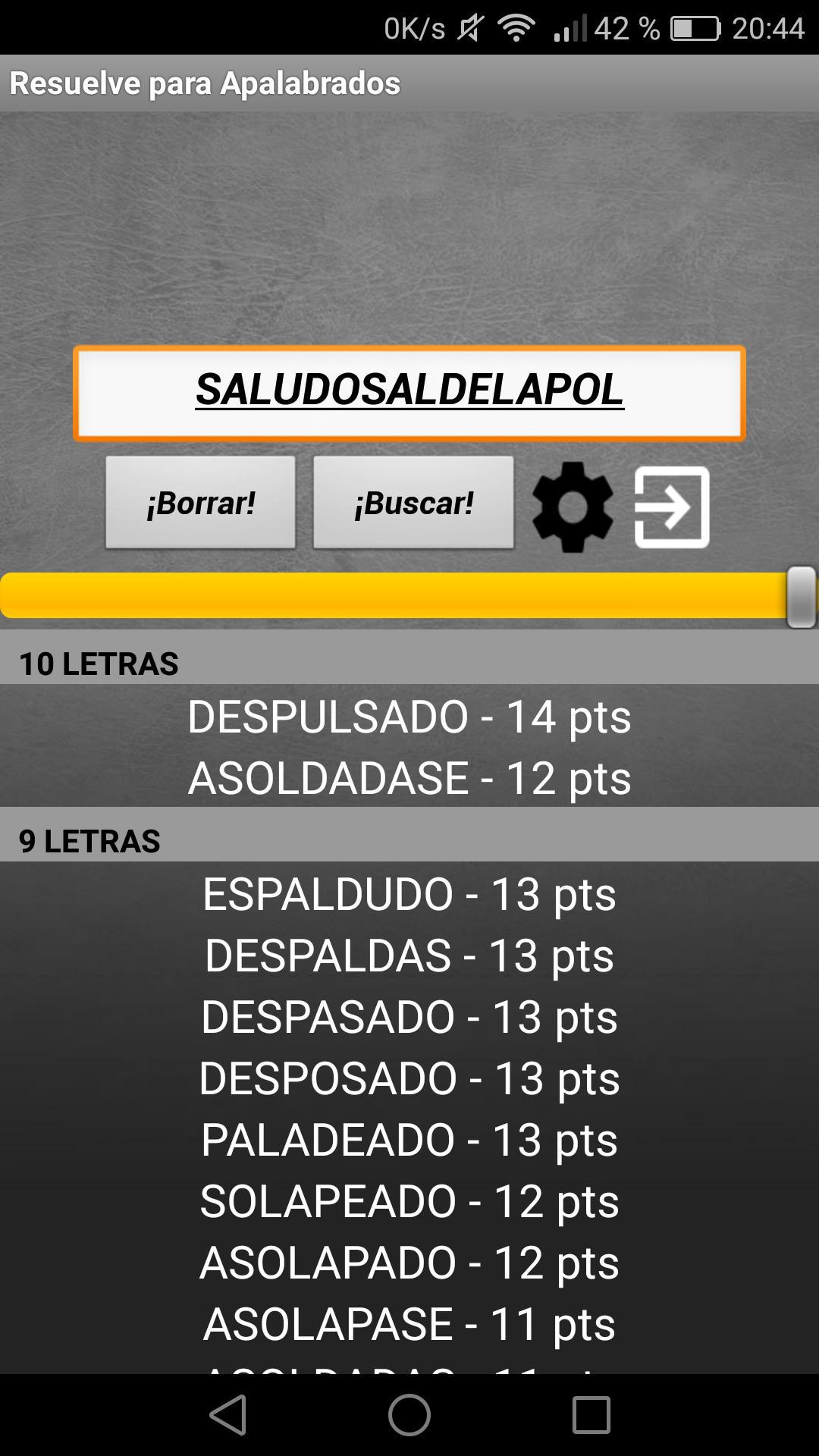Screen dimensions: 819x1456
Task: Select PALADEADO from the results
Action: click(409, 1141)
